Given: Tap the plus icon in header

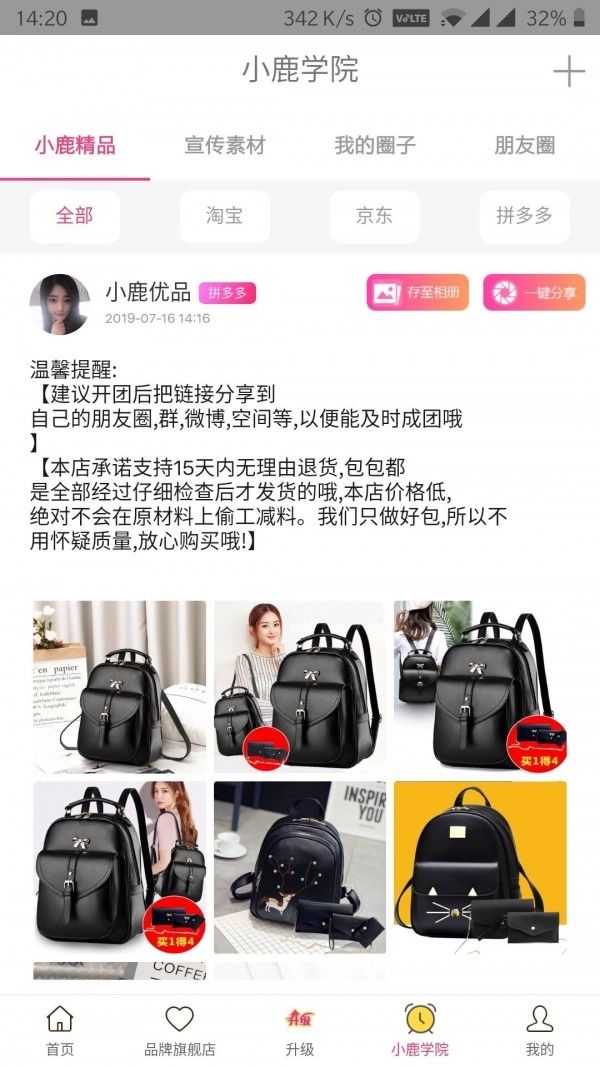Looking at the screenshot, I should [568, 71].
